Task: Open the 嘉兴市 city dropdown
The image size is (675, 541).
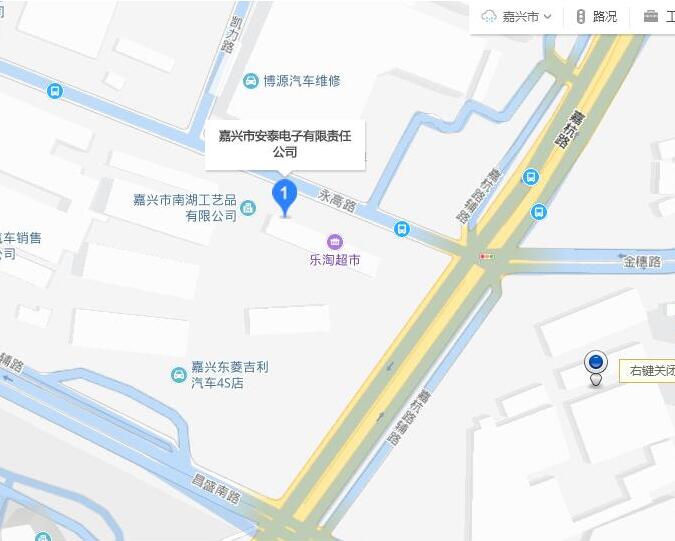Action: click(x=517, y=16)
